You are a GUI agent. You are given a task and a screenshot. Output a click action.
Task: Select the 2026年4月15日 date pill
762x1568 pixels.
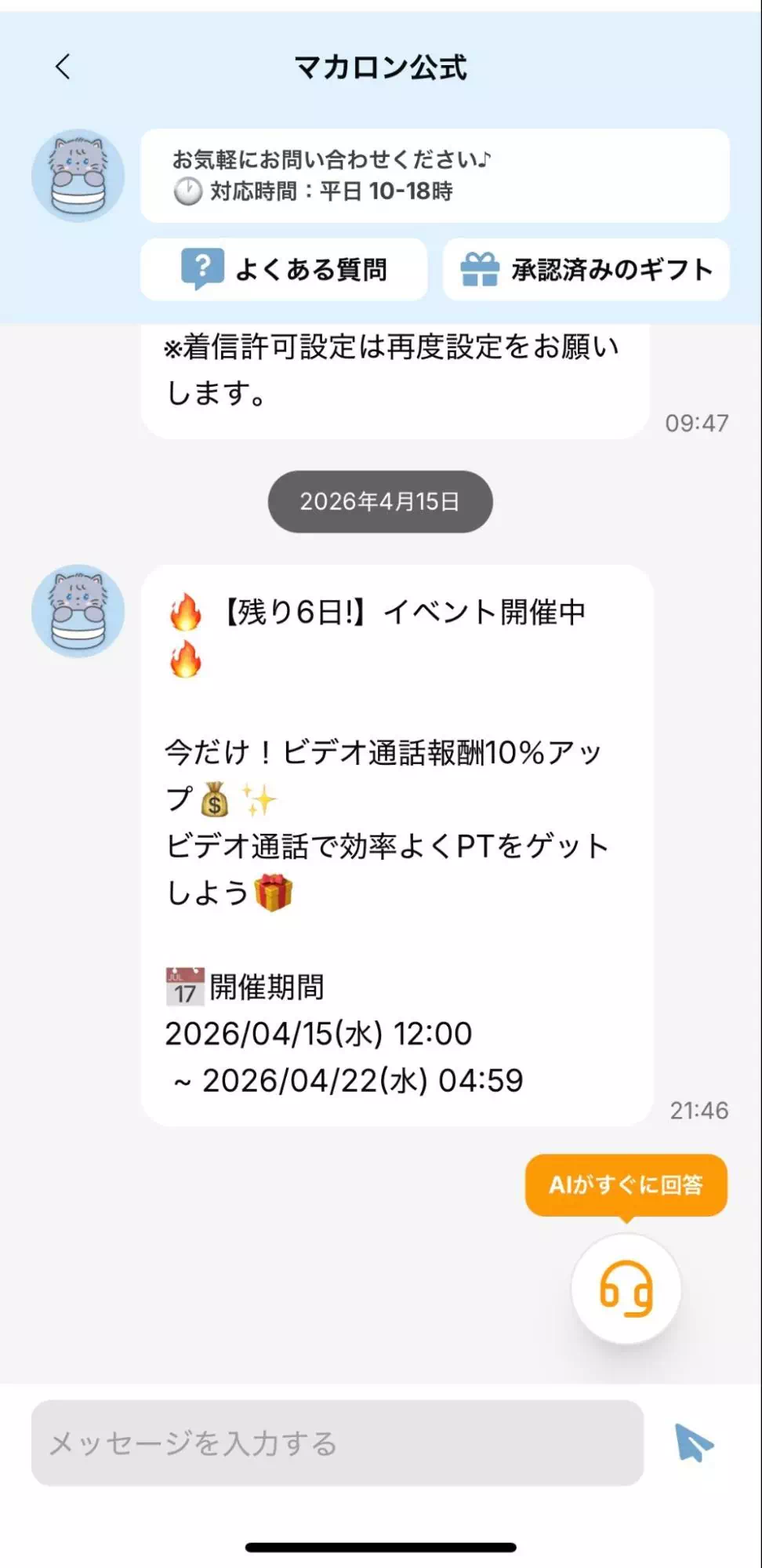[x=379, y=502]
